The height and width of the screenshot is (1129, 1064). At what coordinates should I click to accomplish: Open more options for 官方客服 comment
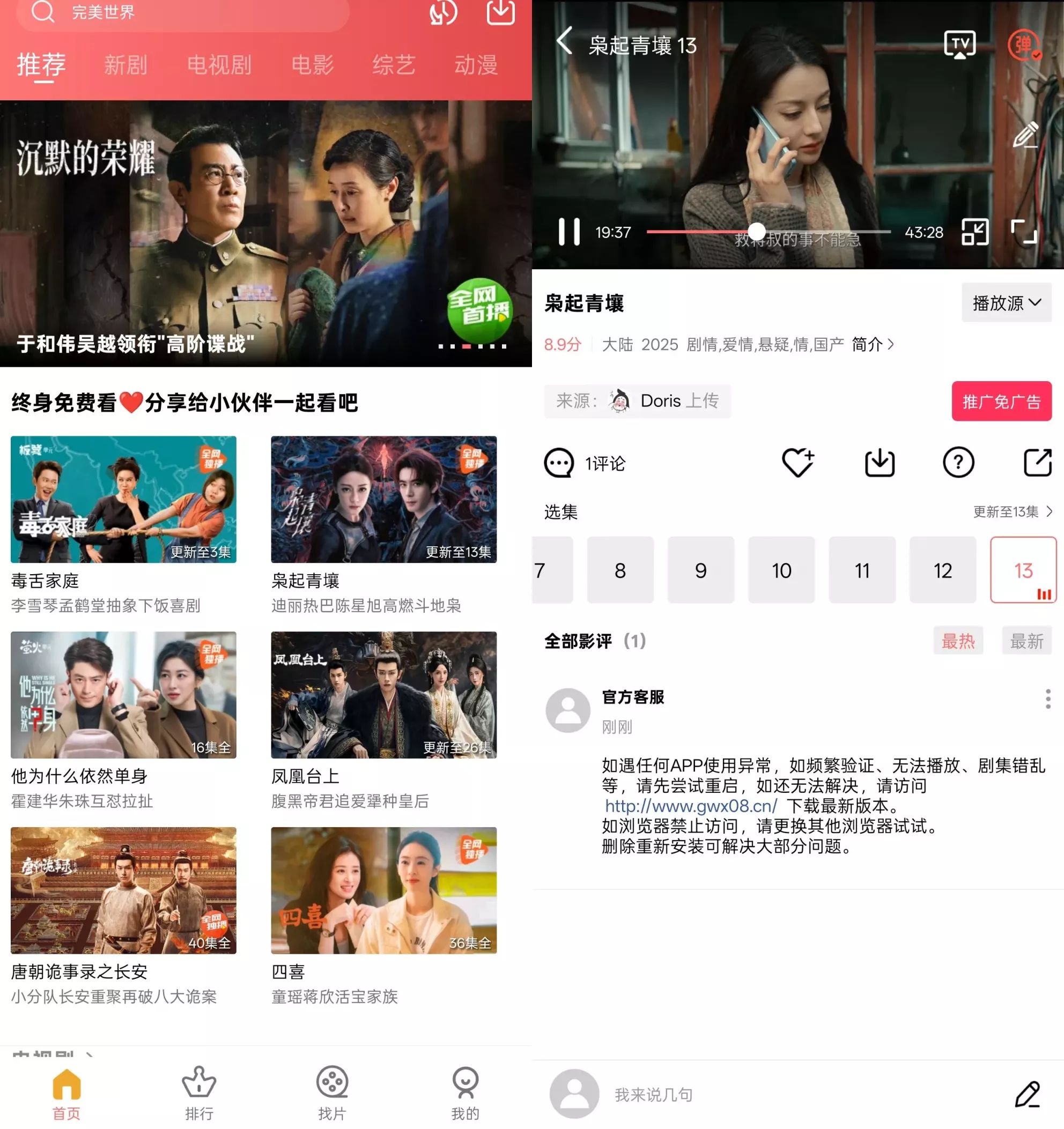[x=1047, y=699]
